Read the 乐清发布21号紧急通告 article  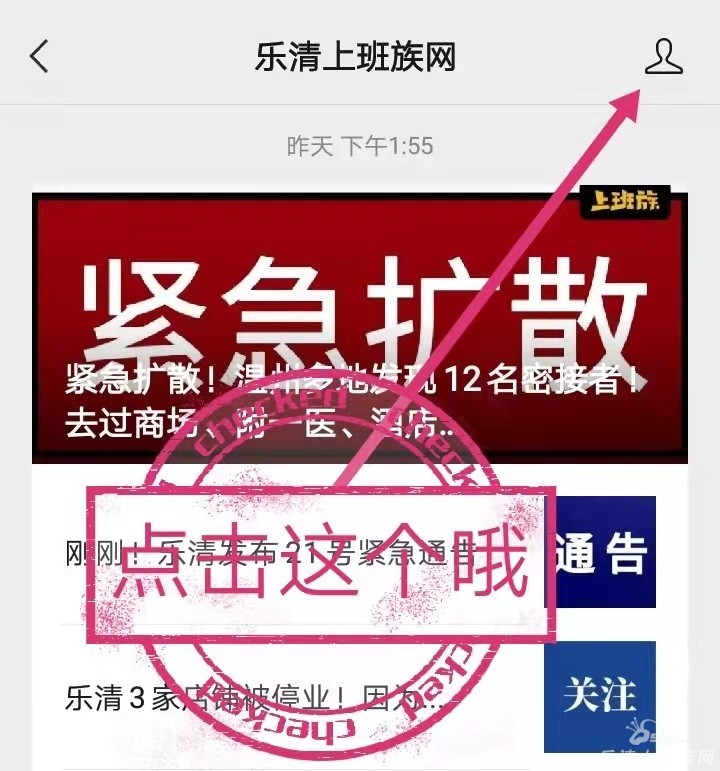coord(300,552)
